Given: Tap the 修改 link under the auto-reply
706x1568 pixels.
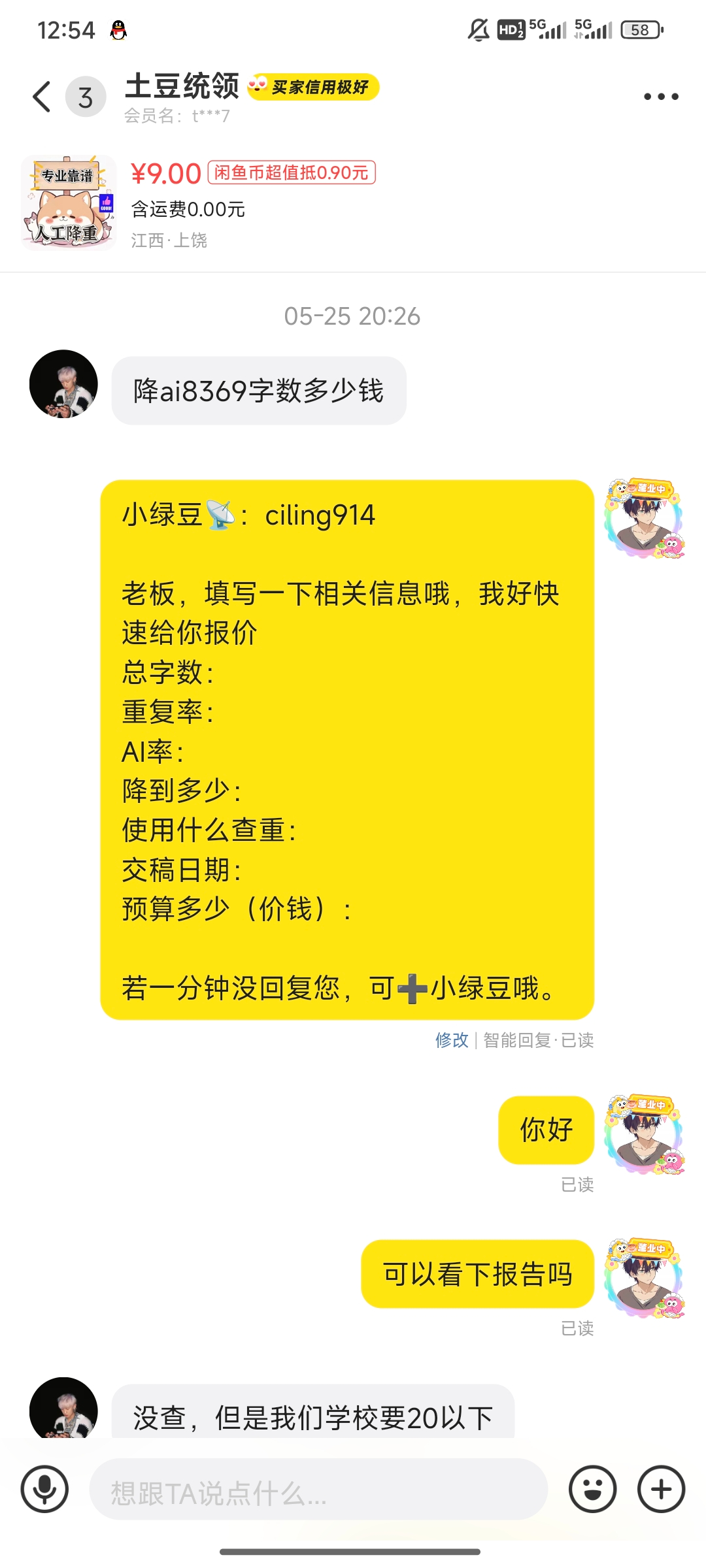Looking at the screenshot, I should tap(452, 1040).
